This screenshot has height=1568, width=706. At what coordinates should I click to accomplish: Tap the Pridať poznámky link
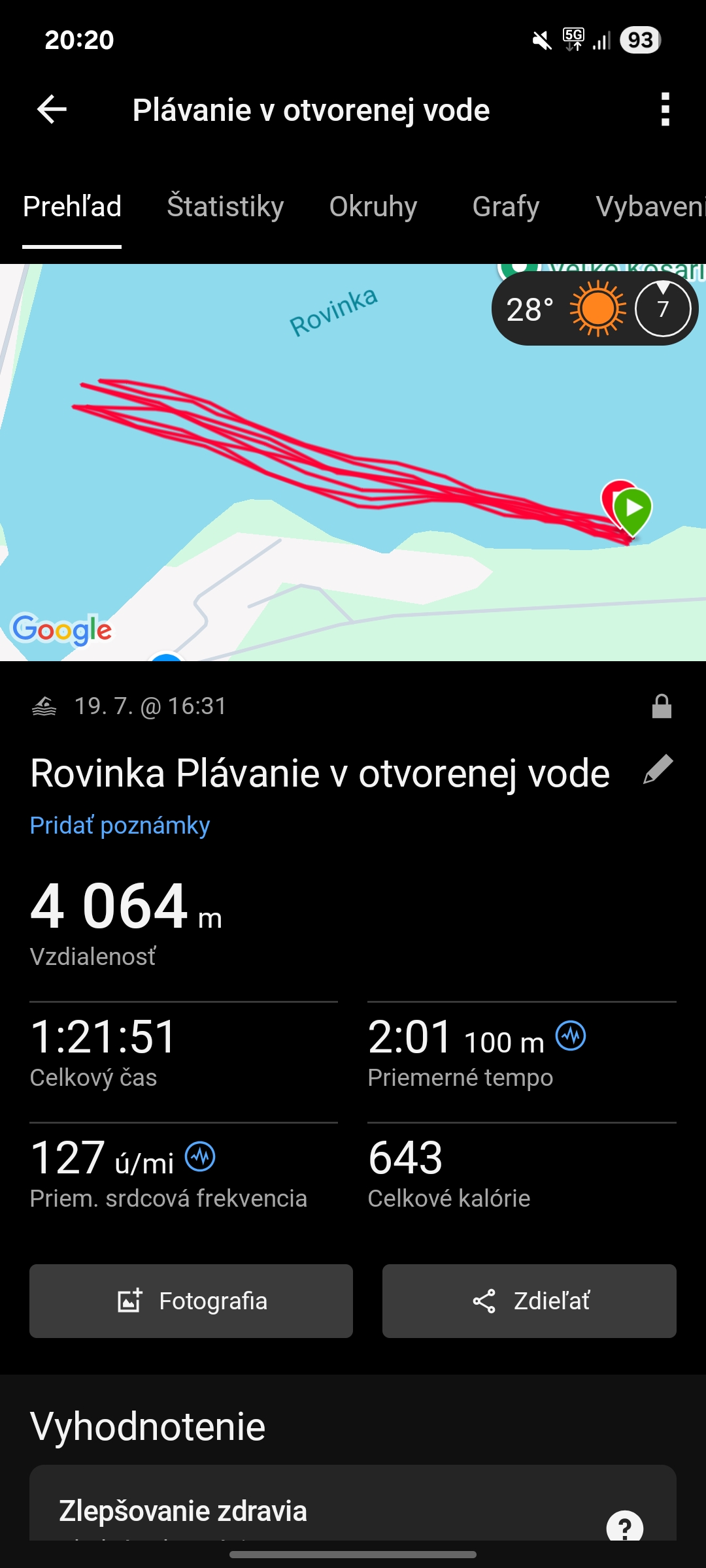(x=120, y=825)
